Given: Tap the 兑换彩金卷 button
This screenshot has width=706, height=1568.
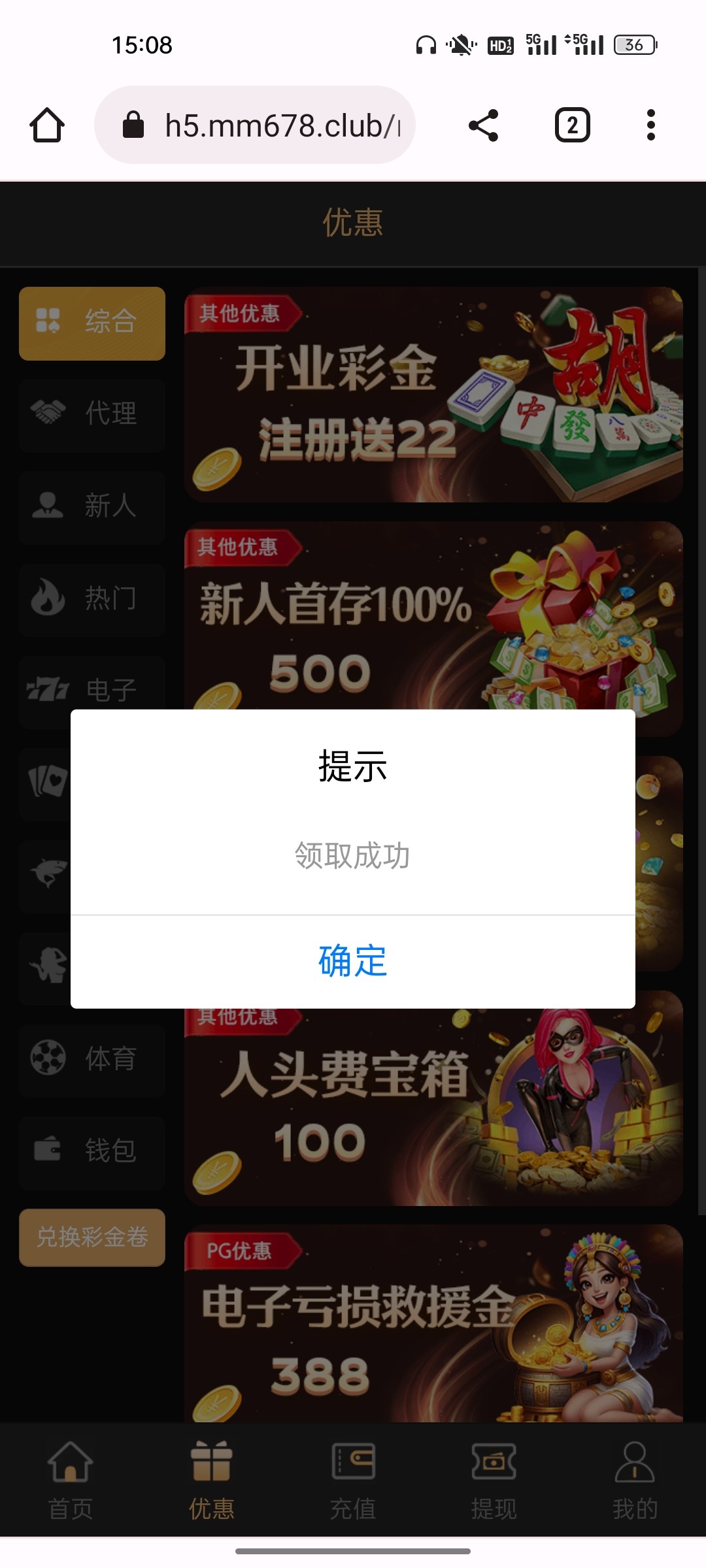Looking at the screenshot, I should [92, 1237].
